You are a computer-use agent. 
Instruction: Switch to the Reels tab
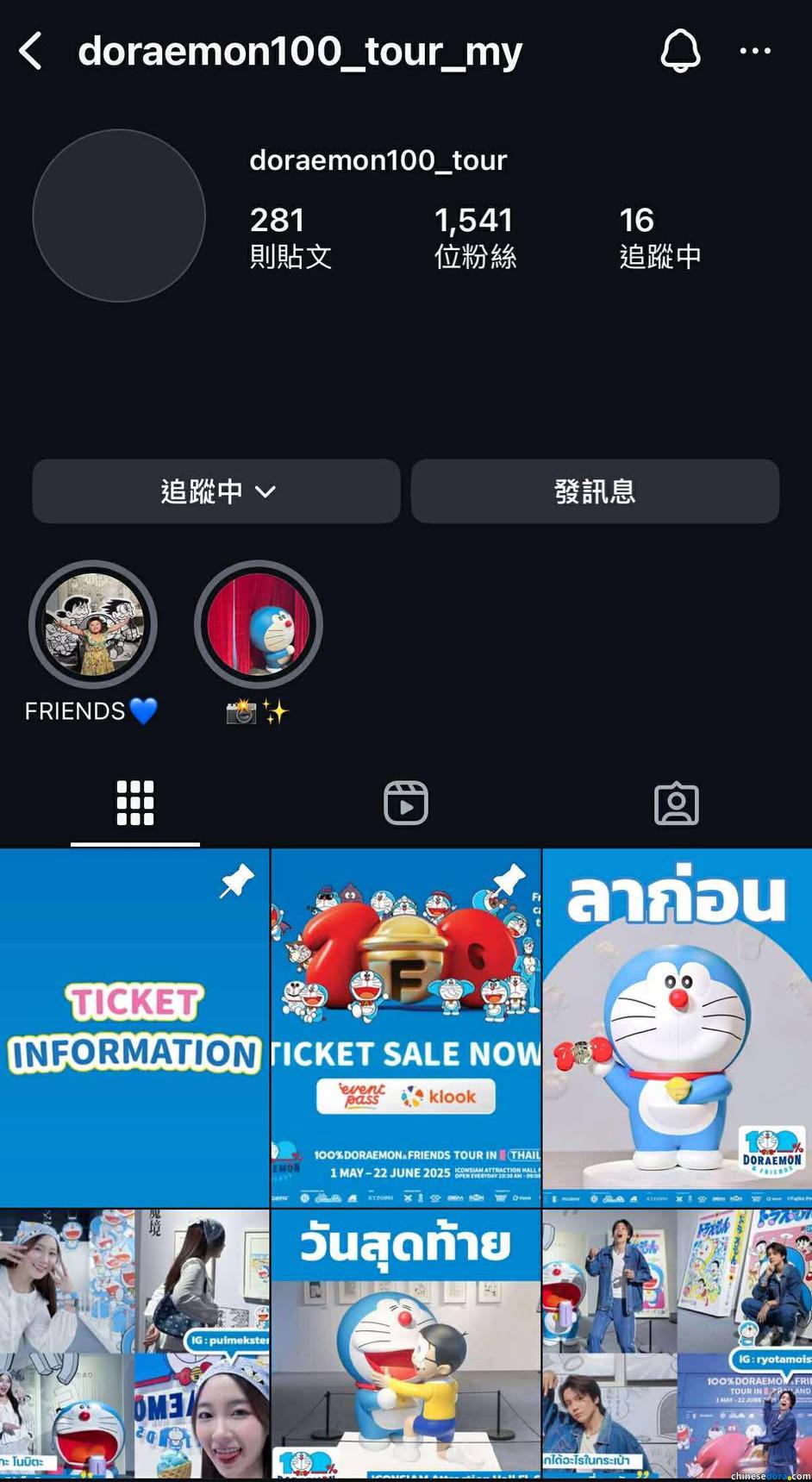(x=406, y=804)
